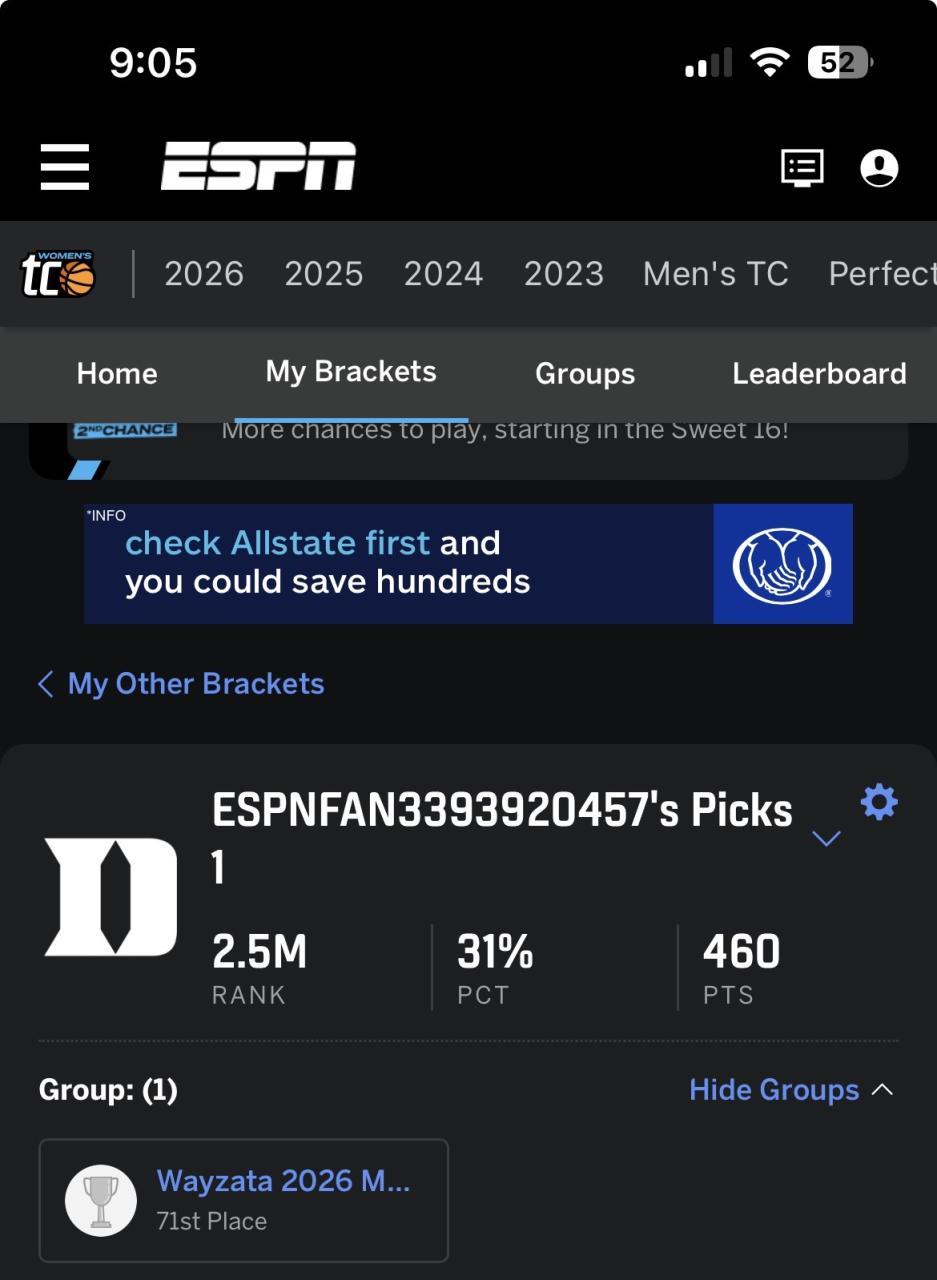Open the watch listings icon
Viewport: 937px width, 1280px height.
coord(802,167)
